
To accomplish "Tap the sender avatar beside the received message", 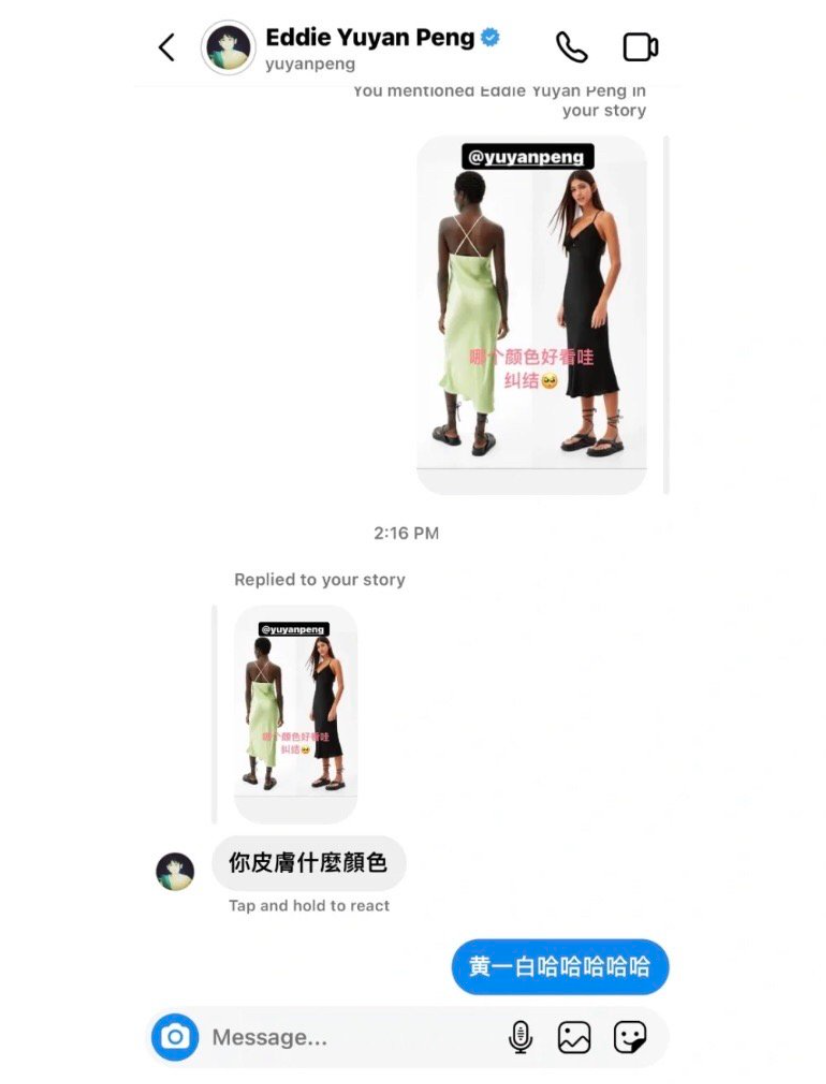I will (175, 871).
